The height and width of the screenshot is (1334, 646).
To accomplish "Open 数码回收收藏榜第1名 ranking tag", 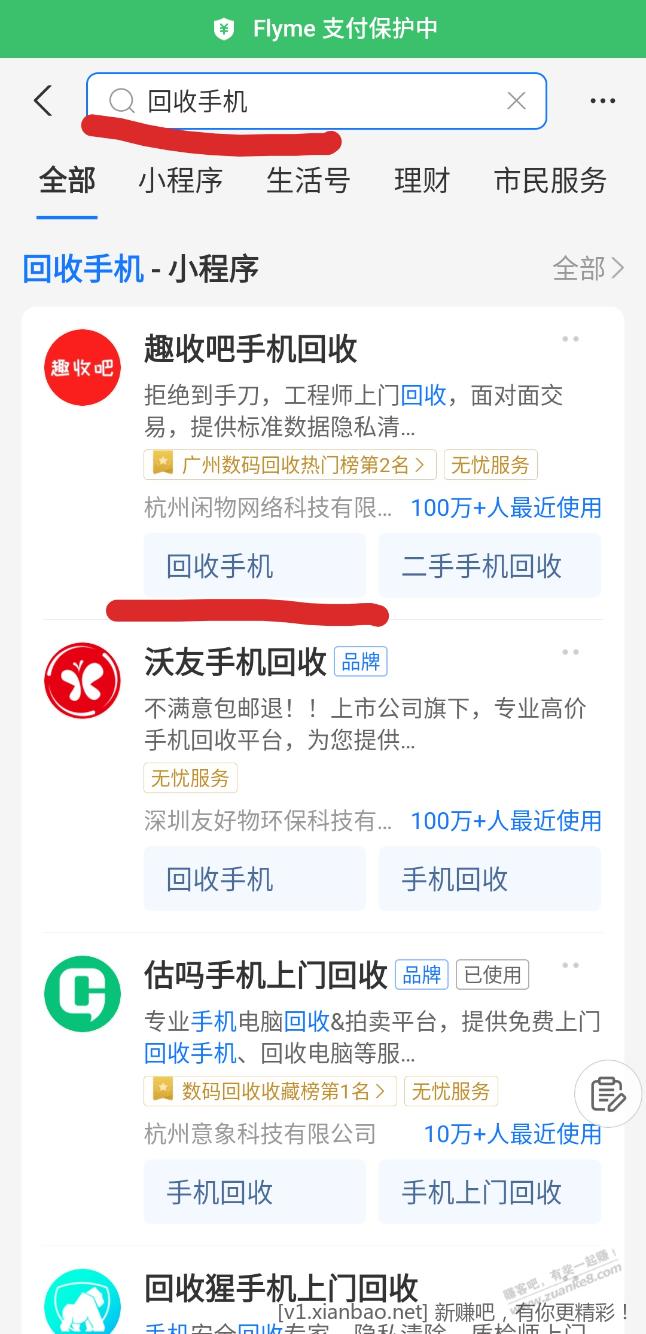I will [270, 1091].
